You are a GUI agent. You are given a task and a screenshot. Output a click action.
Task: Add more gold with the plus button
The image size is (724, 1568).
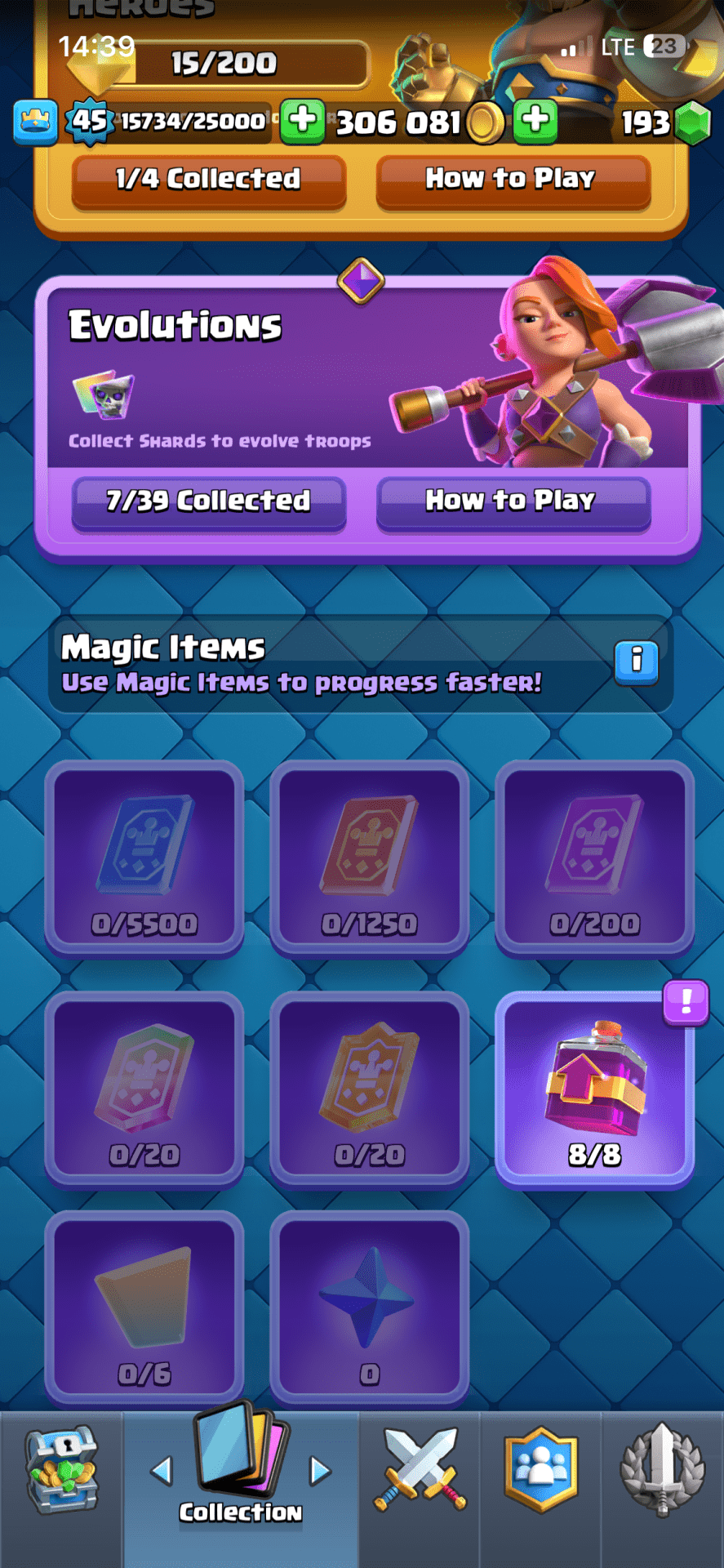tap(535, 121)
